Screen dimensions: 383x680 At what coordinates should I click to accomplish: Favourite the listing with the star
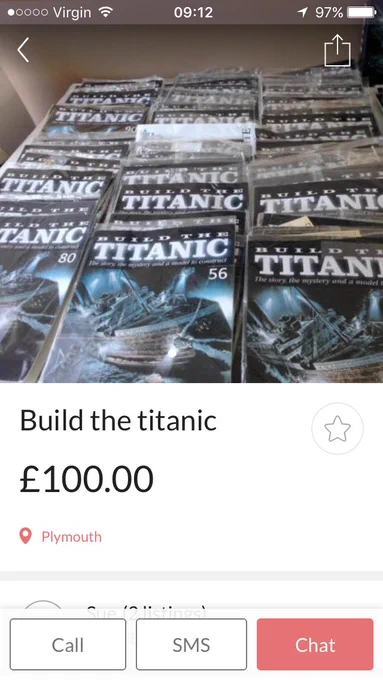click(x=337, y=428)
